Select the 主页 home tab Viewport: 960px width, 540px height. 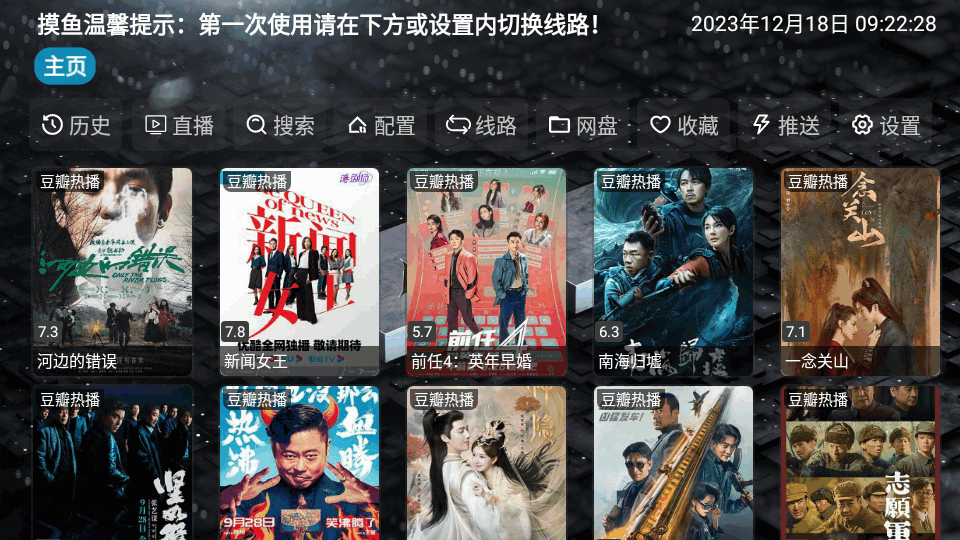pyautogui.click(x=65, y=66)
